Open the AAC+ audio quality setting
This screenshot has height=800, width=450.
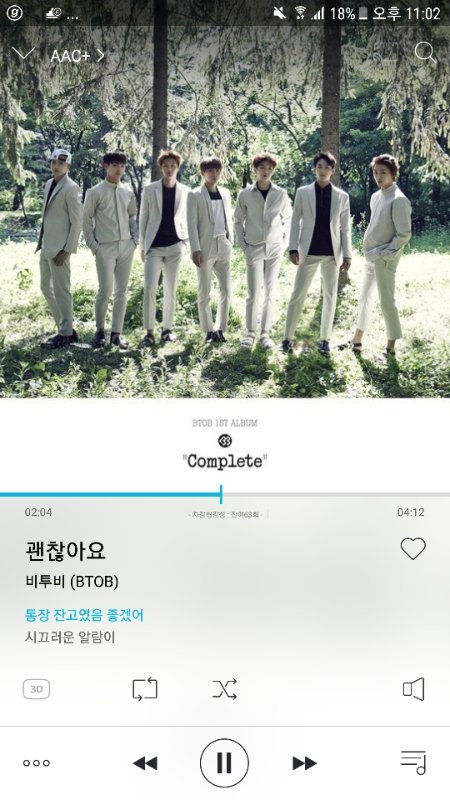[77, 56]
